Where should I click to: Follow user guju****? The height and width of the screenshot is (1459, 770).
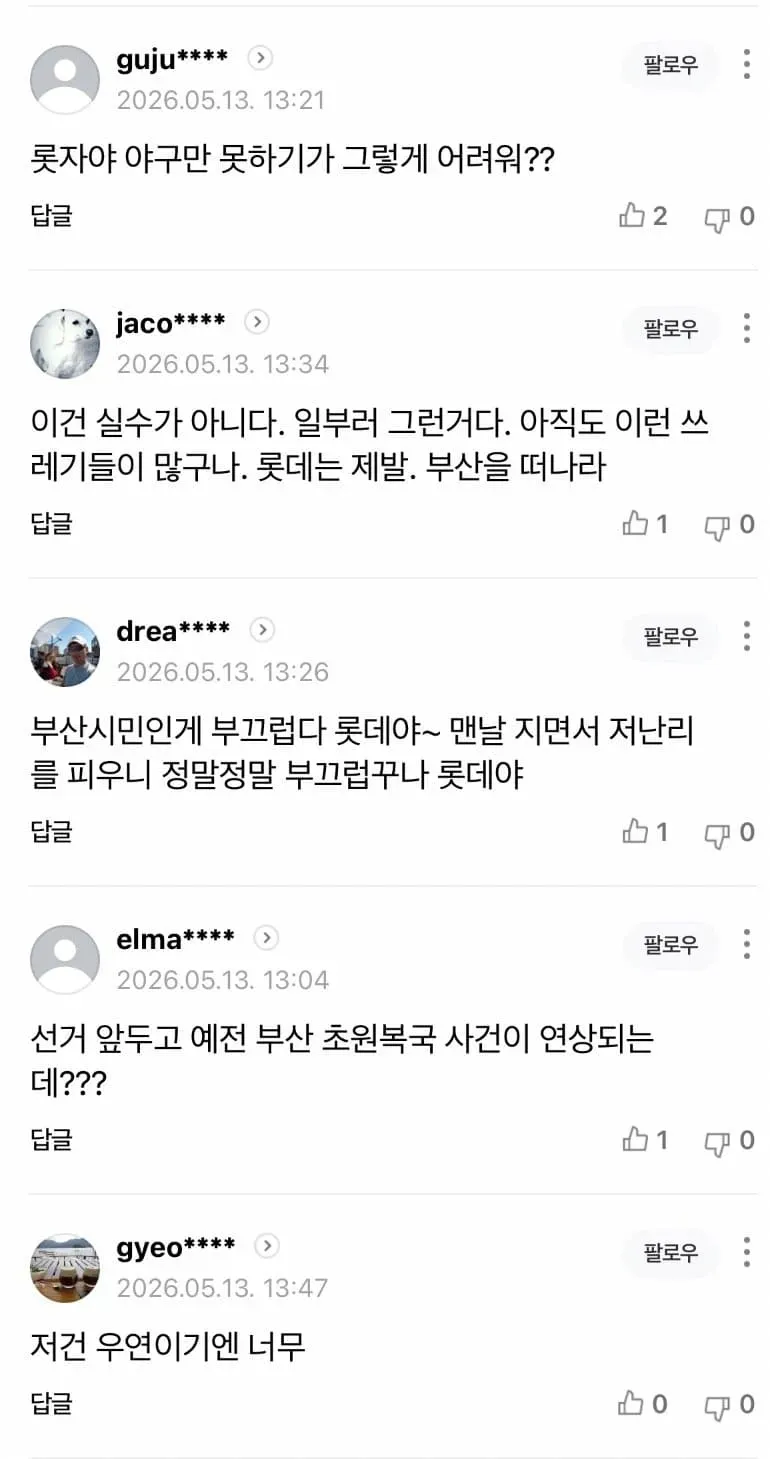pyautogui.click(x=671, y=66)
